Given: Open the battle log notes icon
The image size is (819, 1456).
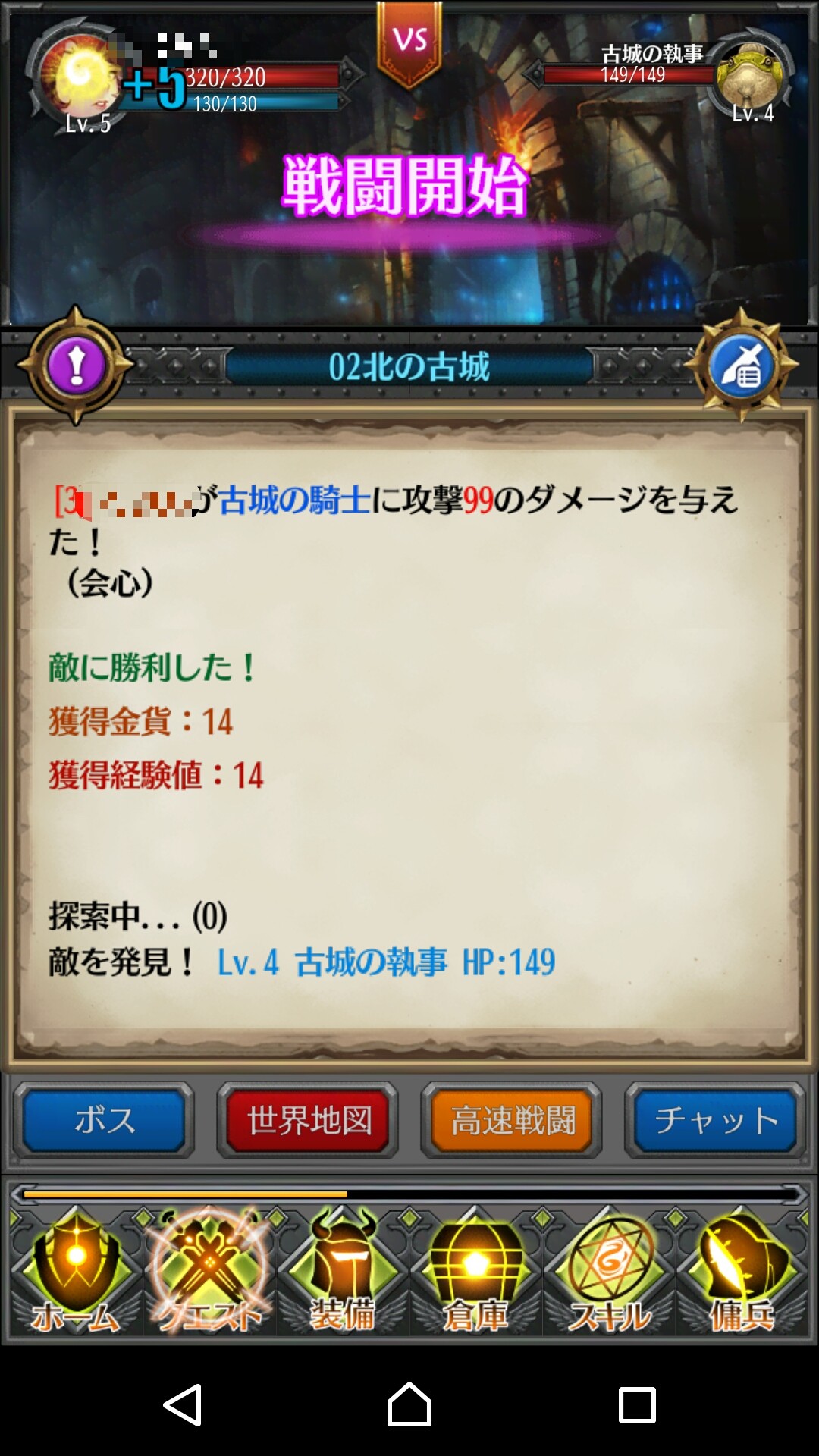Looking at the screenshot, I should tap(742, 366).
